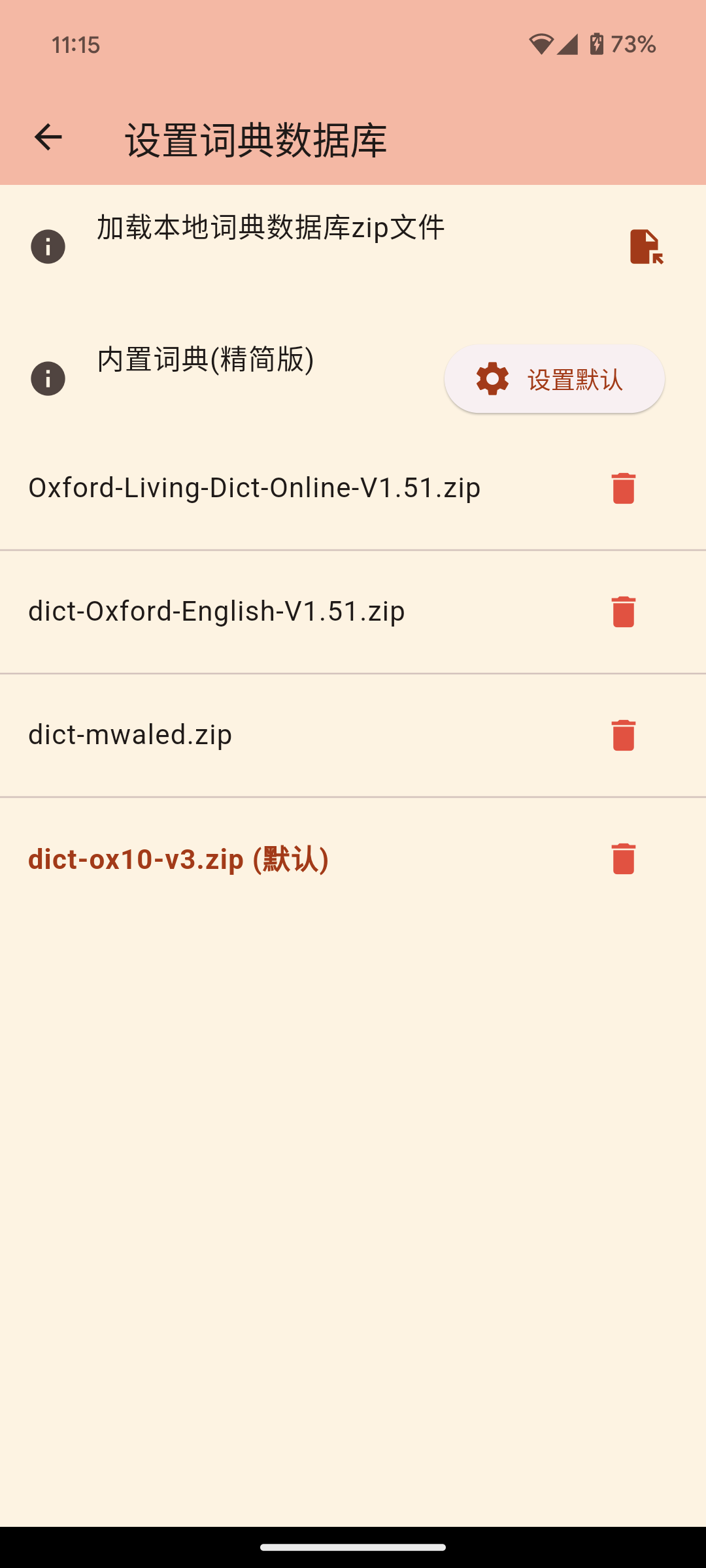Delete the default dict-ox10-v3.zip

(623, 858)
